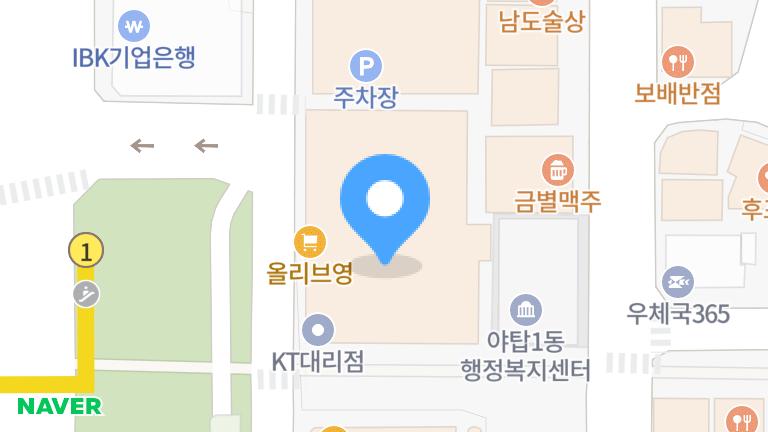Select the 주차장 parking marker
The width and height of the screenshot is (768, 432).
pyautogui.click(x=366, y=67)
